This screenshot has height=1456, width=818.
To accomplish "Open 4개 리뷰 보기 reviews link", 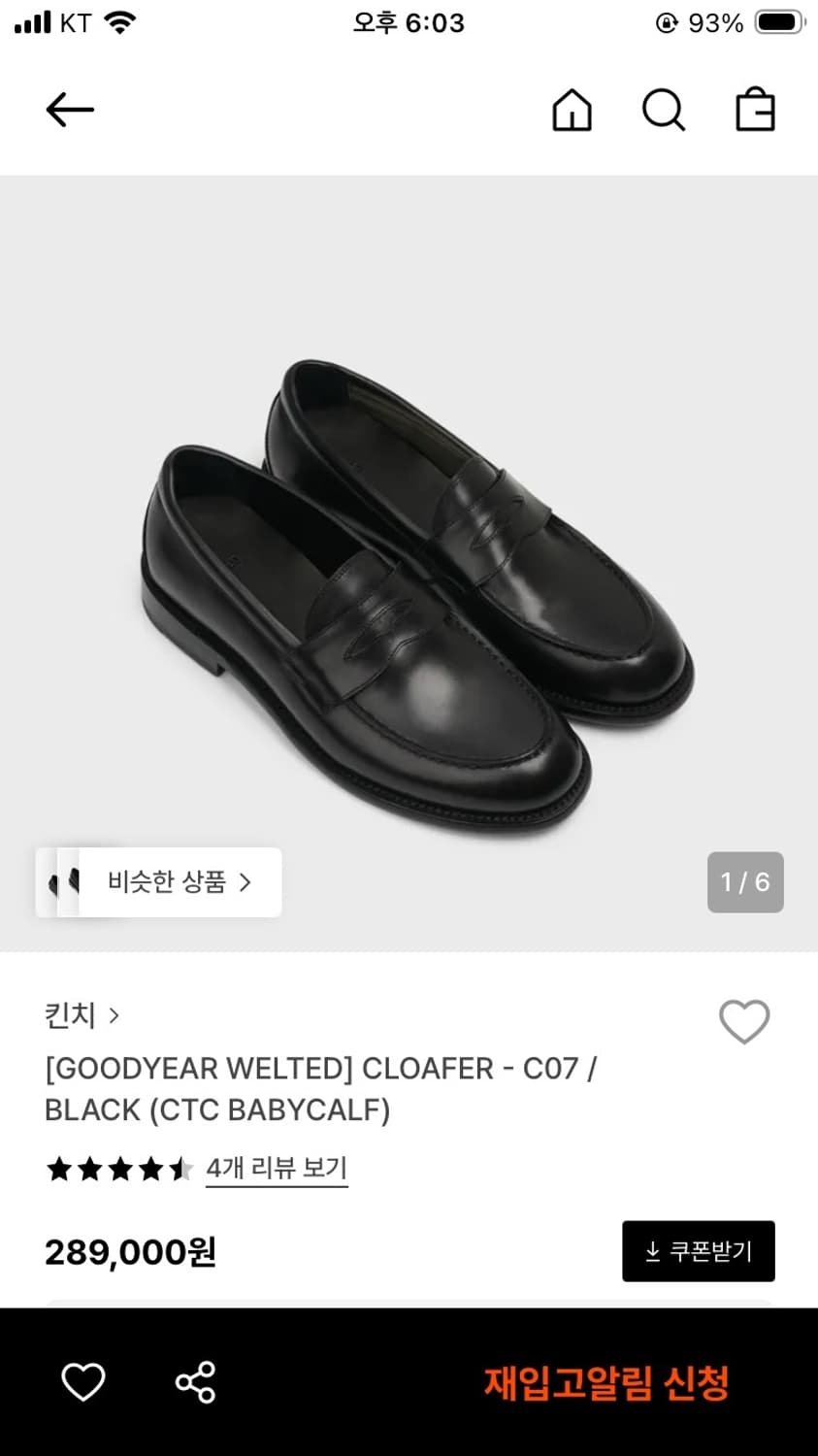I will click(x=277, y=1169).
